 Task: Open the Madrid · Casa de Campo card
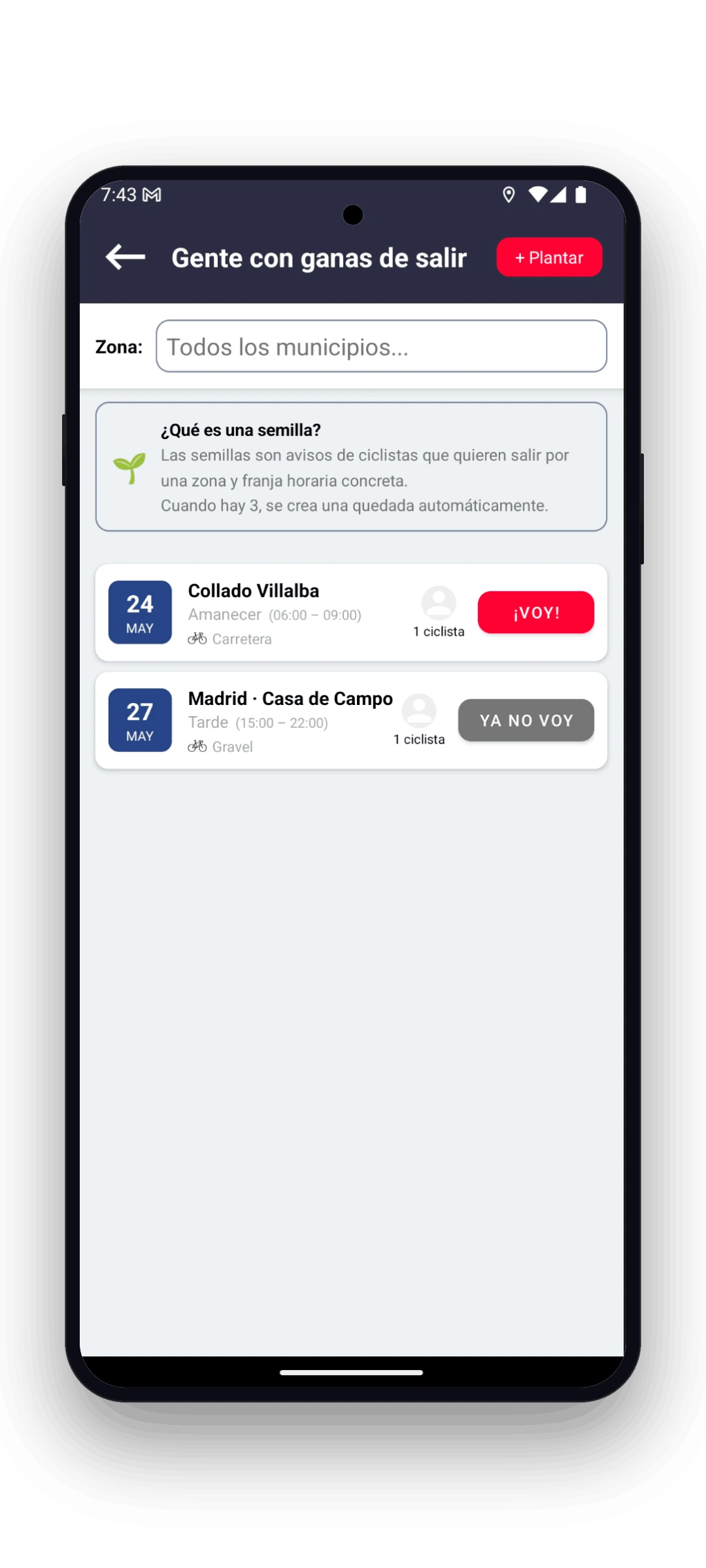[x=351, y=720]
